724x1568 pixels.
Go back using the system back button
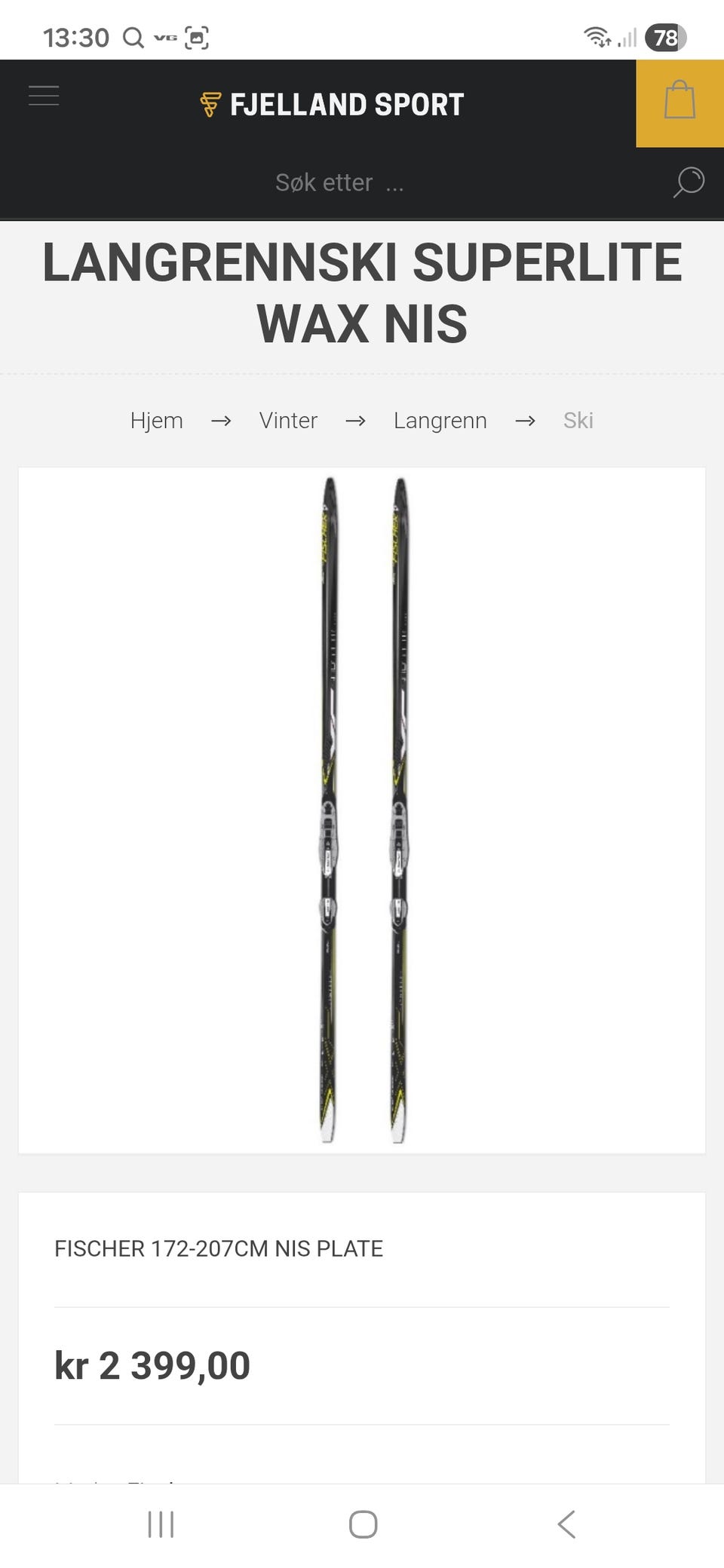pos(566,1524)
